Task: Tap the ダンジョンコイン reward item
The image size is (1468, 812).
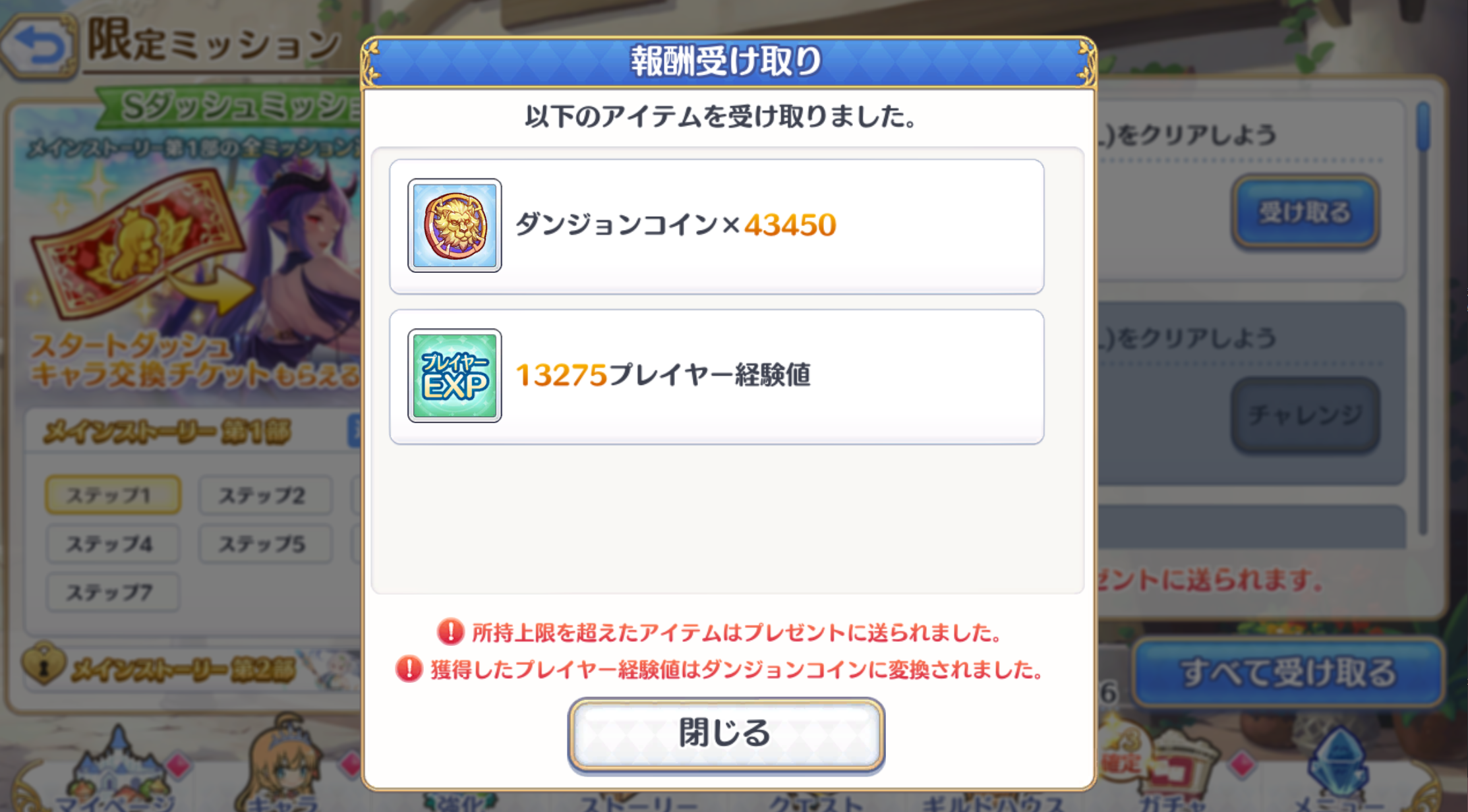Action: point(454,225)
